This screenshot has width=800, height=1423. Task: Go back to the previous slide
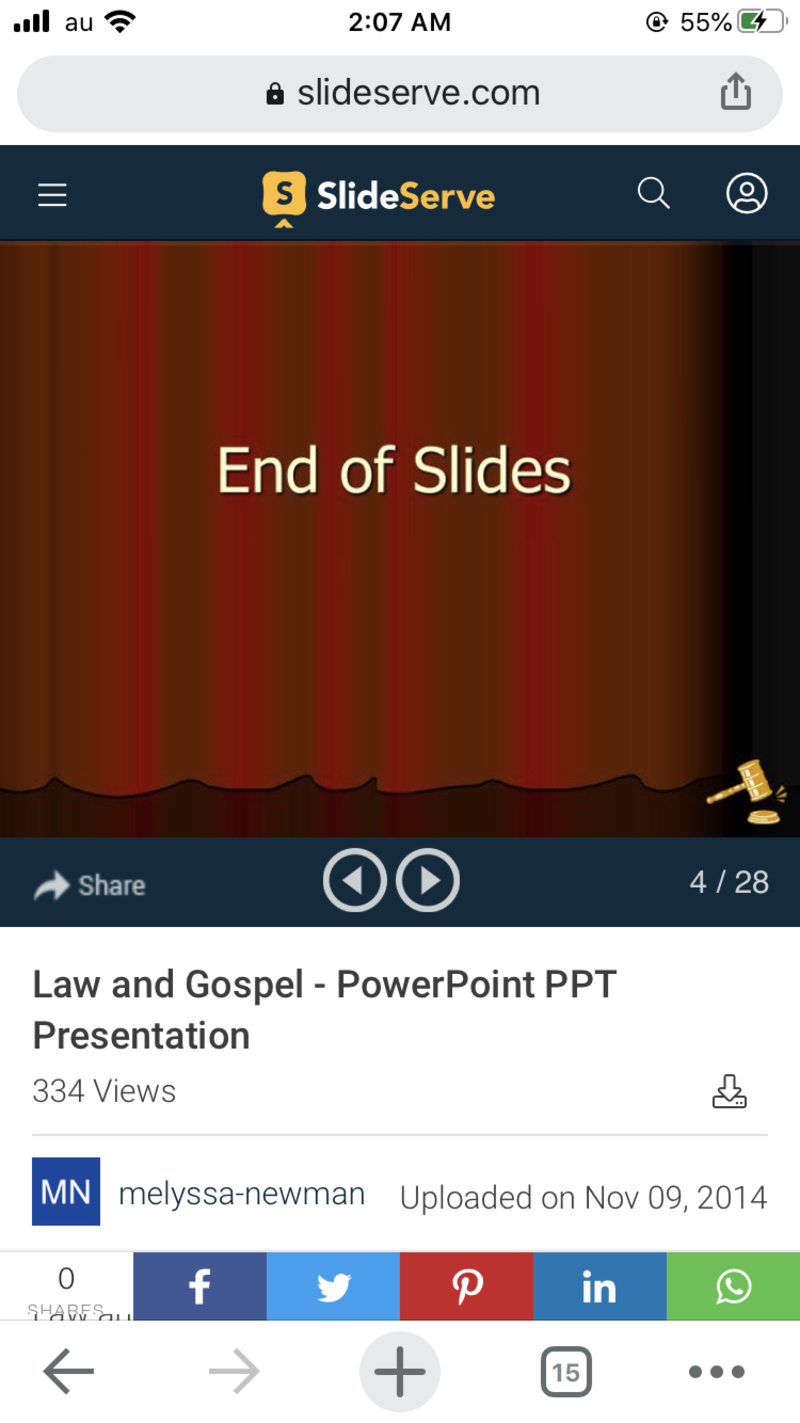[x=354, y=880]
